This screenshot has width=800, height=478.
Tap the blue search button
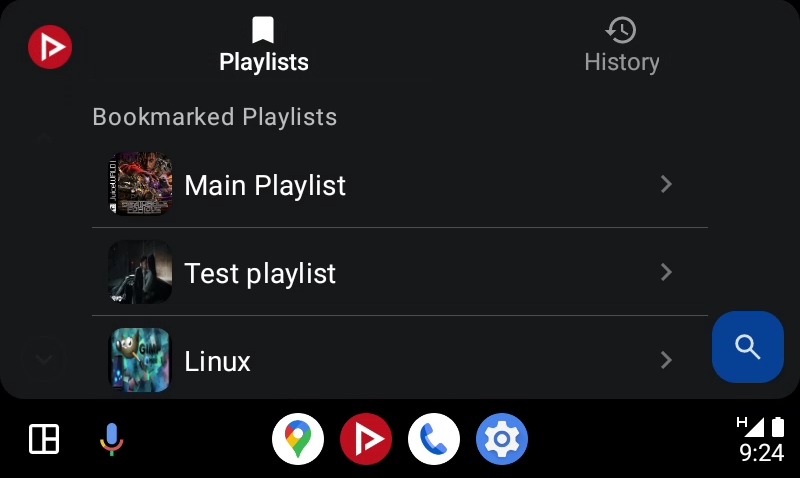[747, 347]
